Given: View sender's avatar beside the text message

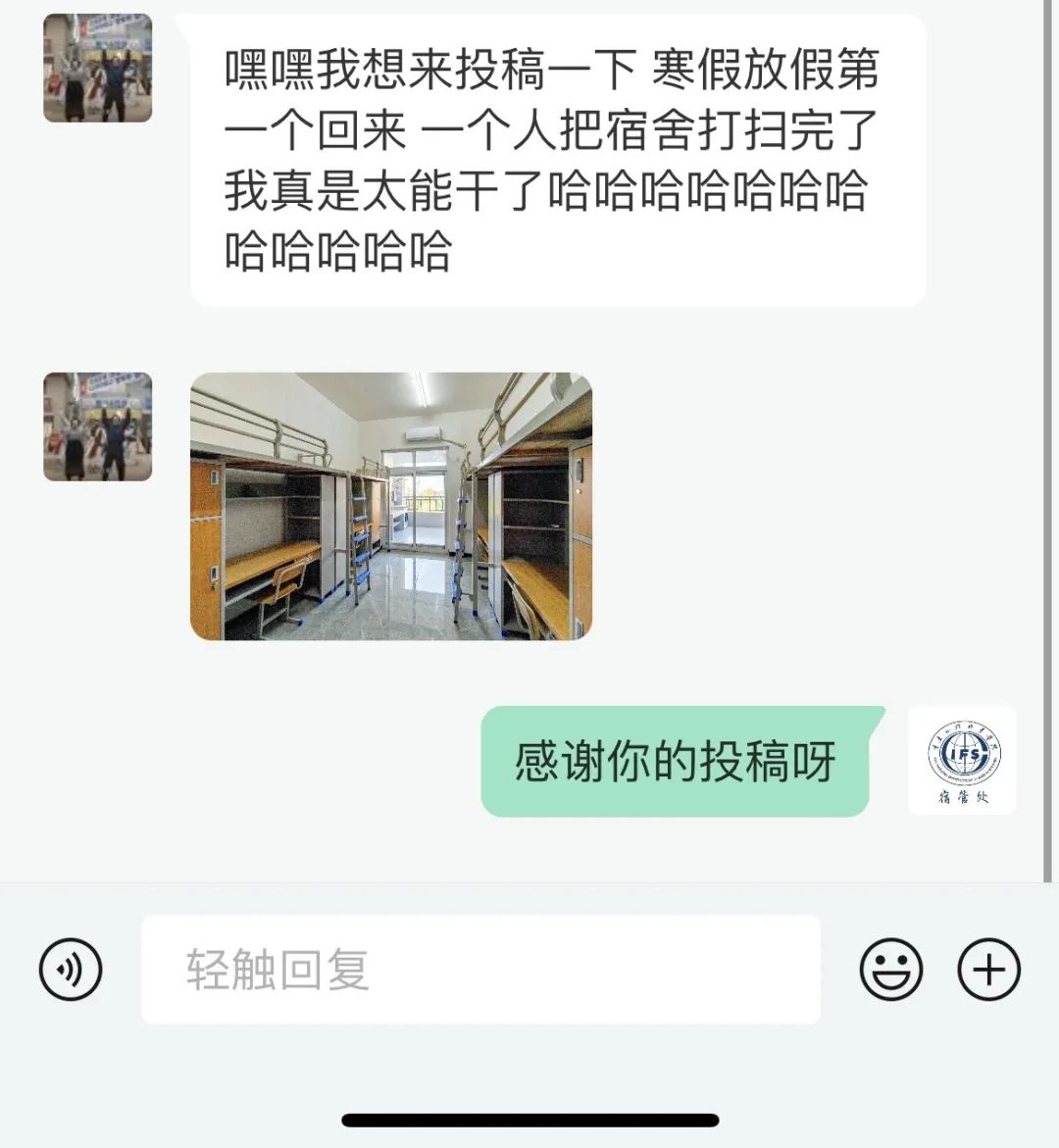Looking at the screenshot, I should click(98, 69).
